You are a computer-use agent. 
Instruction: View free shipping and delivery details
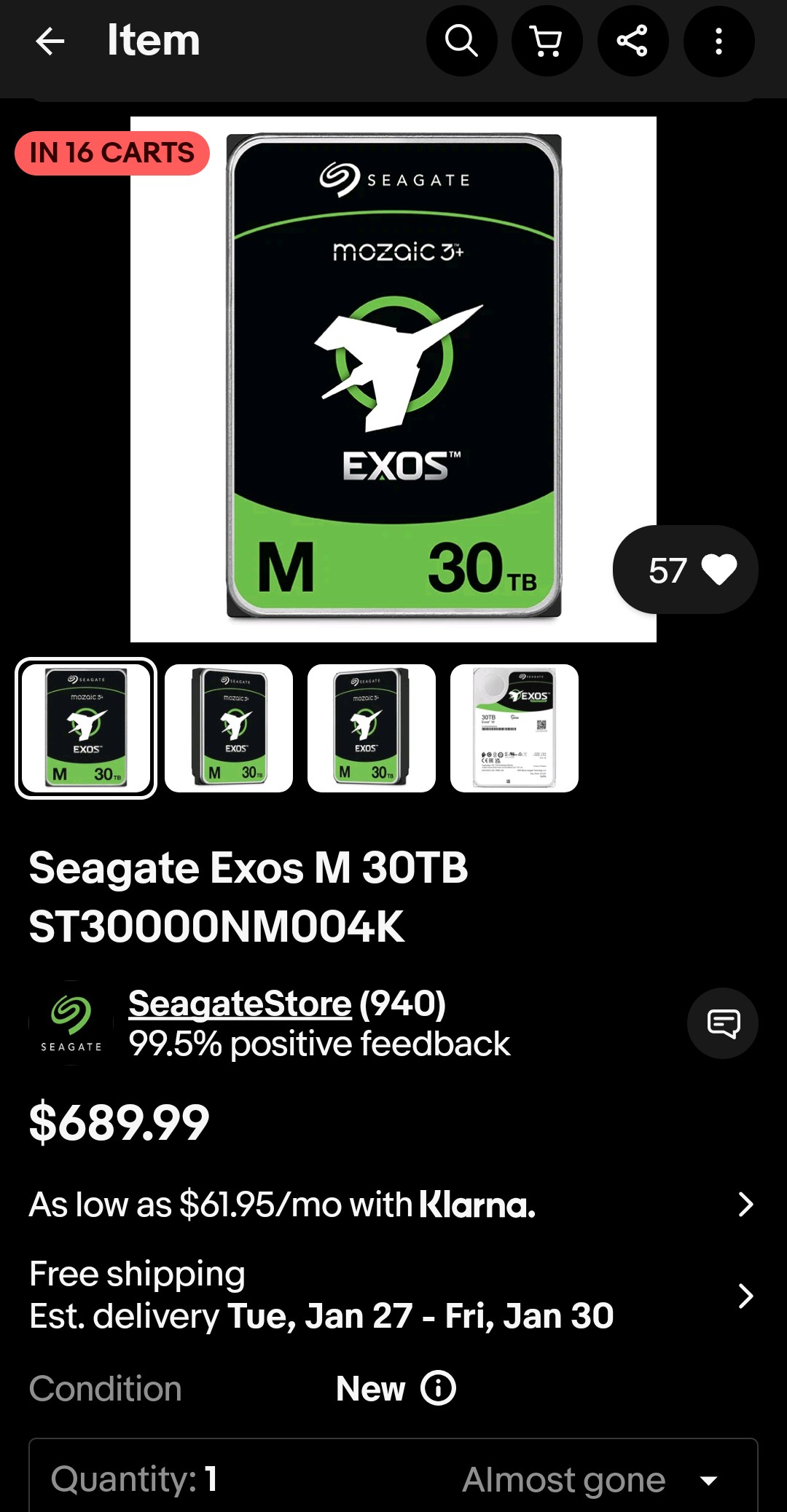pyautogui.click(x=393, y=1296)
